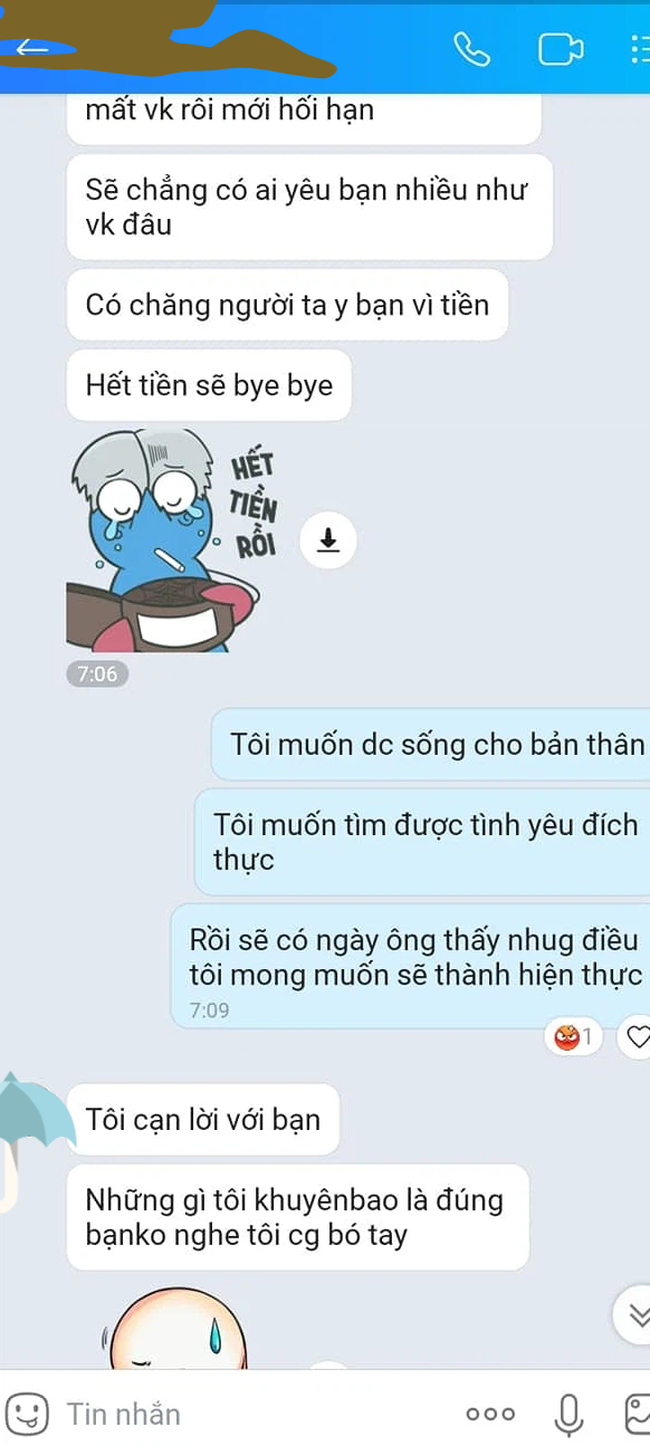Image resolution: width=650 pixels, height=1446 pixels.
Task: Focus the "Tin nhắn" message field
Action: pyautogui.click(x=250, y=1413)
